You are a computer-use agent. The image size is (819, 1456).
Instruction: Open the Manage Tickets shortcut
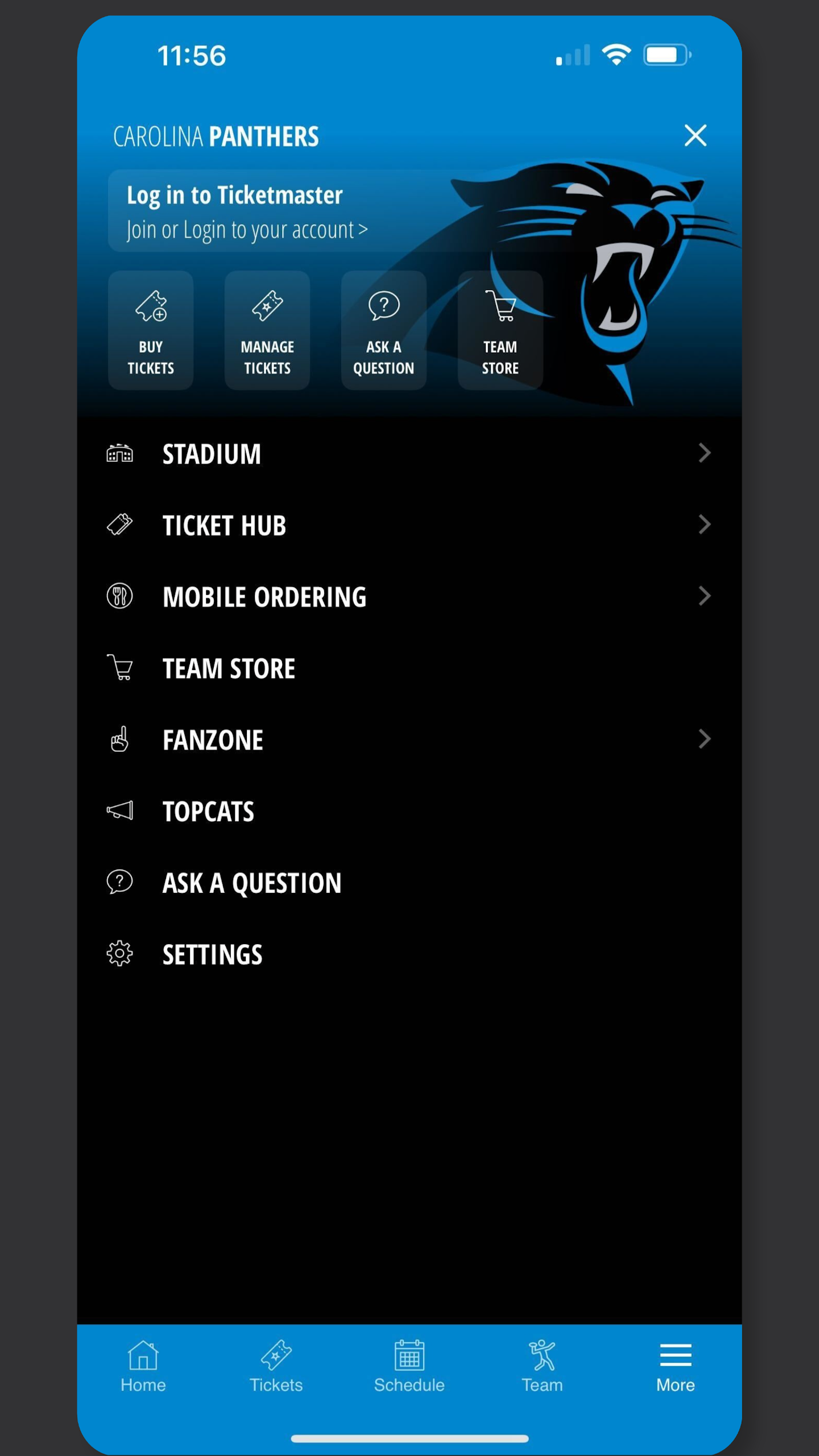pos(267,330)
